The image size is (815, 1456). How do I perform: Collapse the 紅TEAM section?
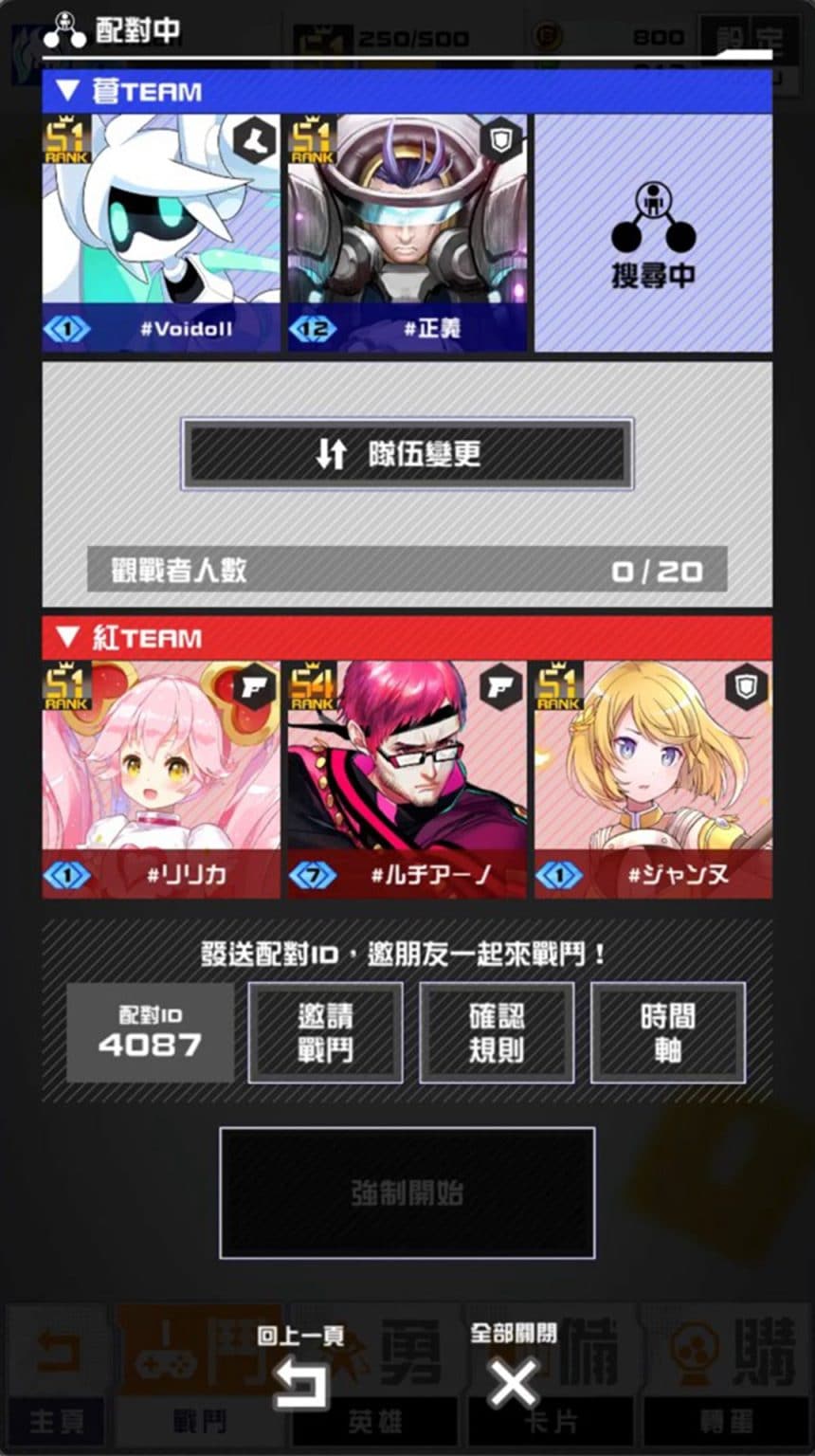(x=68, y=637)
